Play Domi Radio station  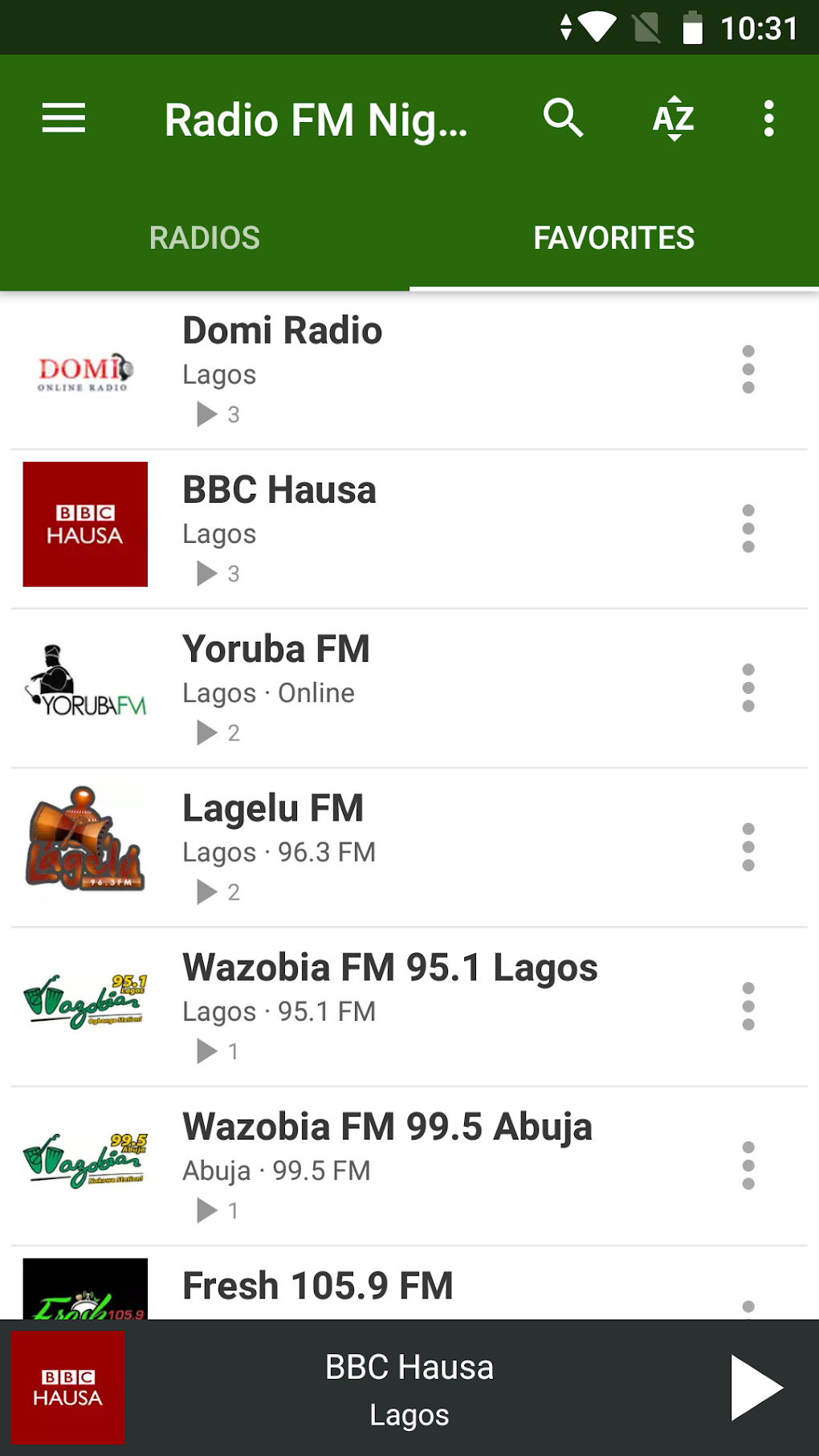(x=361, y=369)
